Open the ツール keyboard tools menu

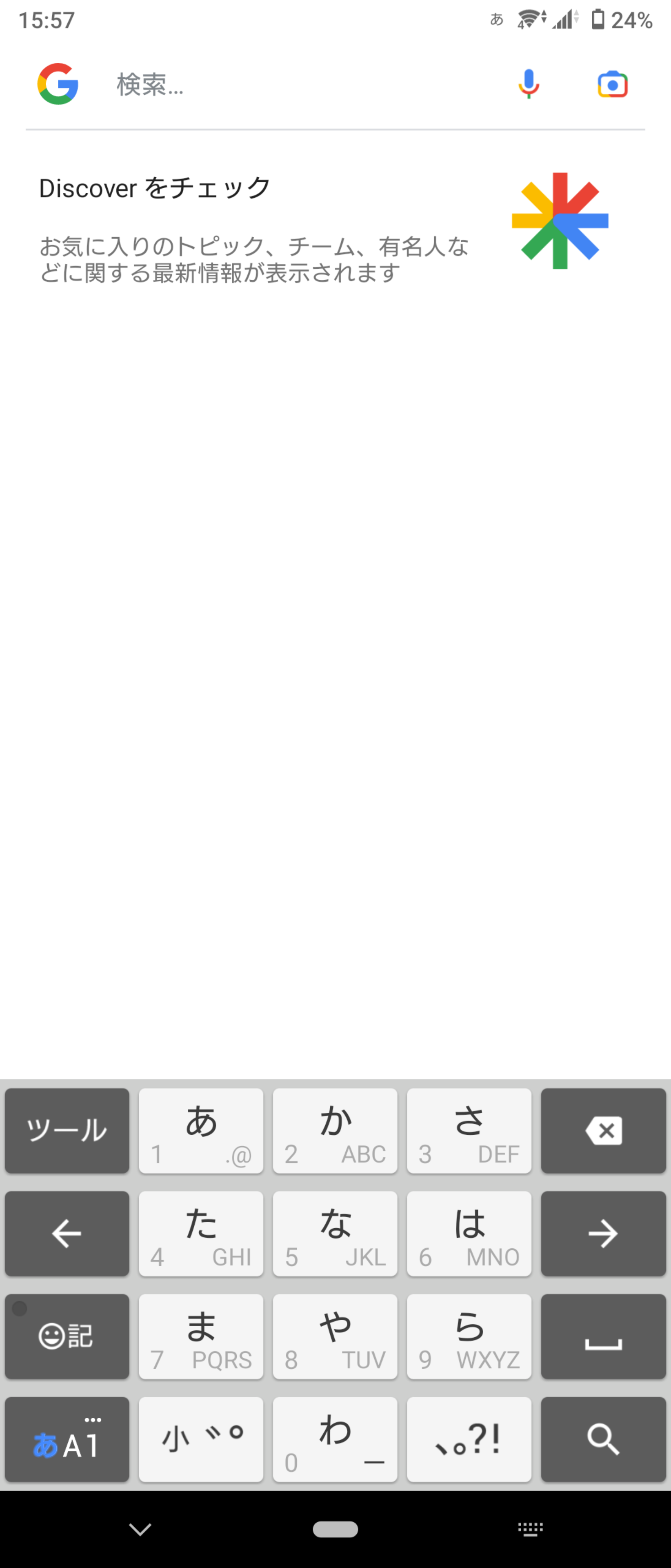pos(66,1130)
